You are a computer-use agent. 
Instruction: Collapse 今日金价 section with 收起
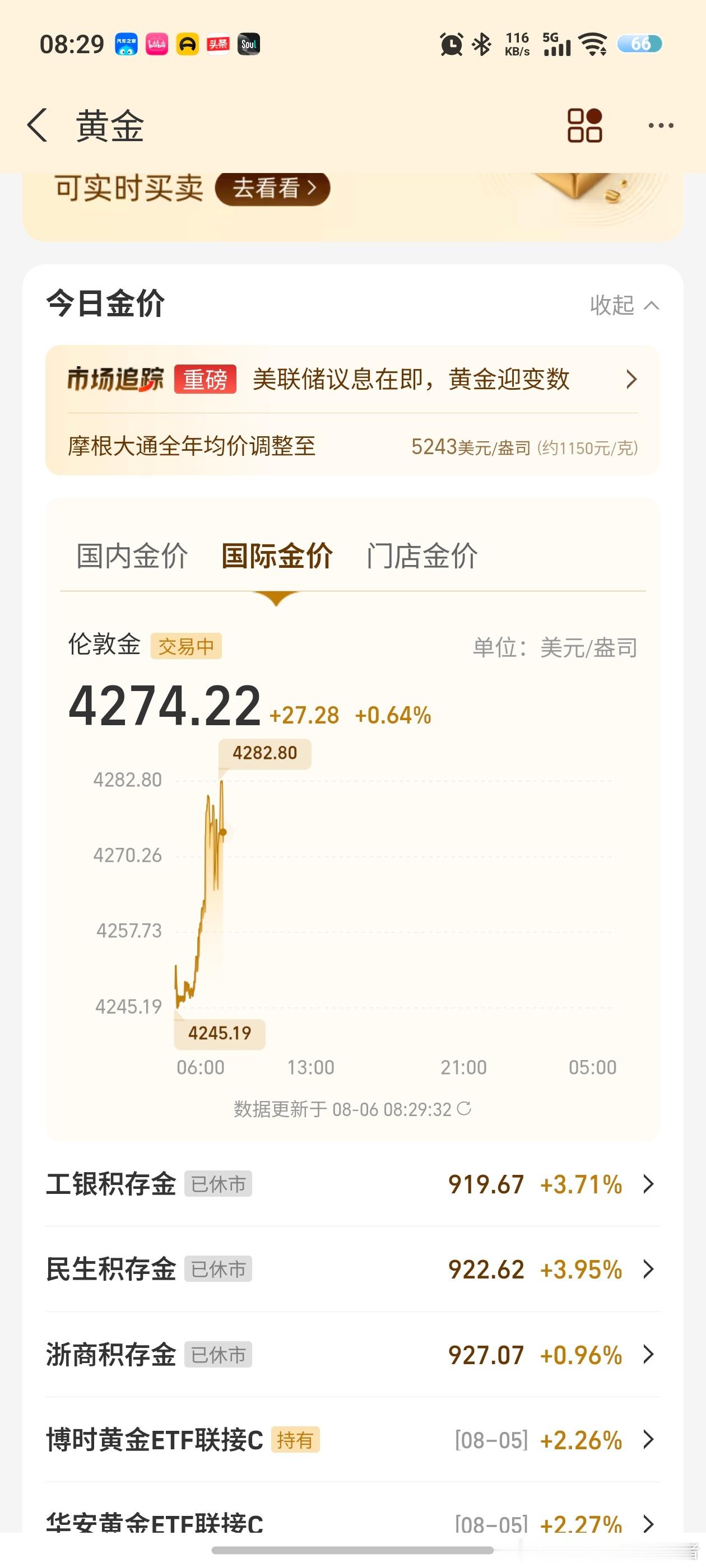(624, 305)
